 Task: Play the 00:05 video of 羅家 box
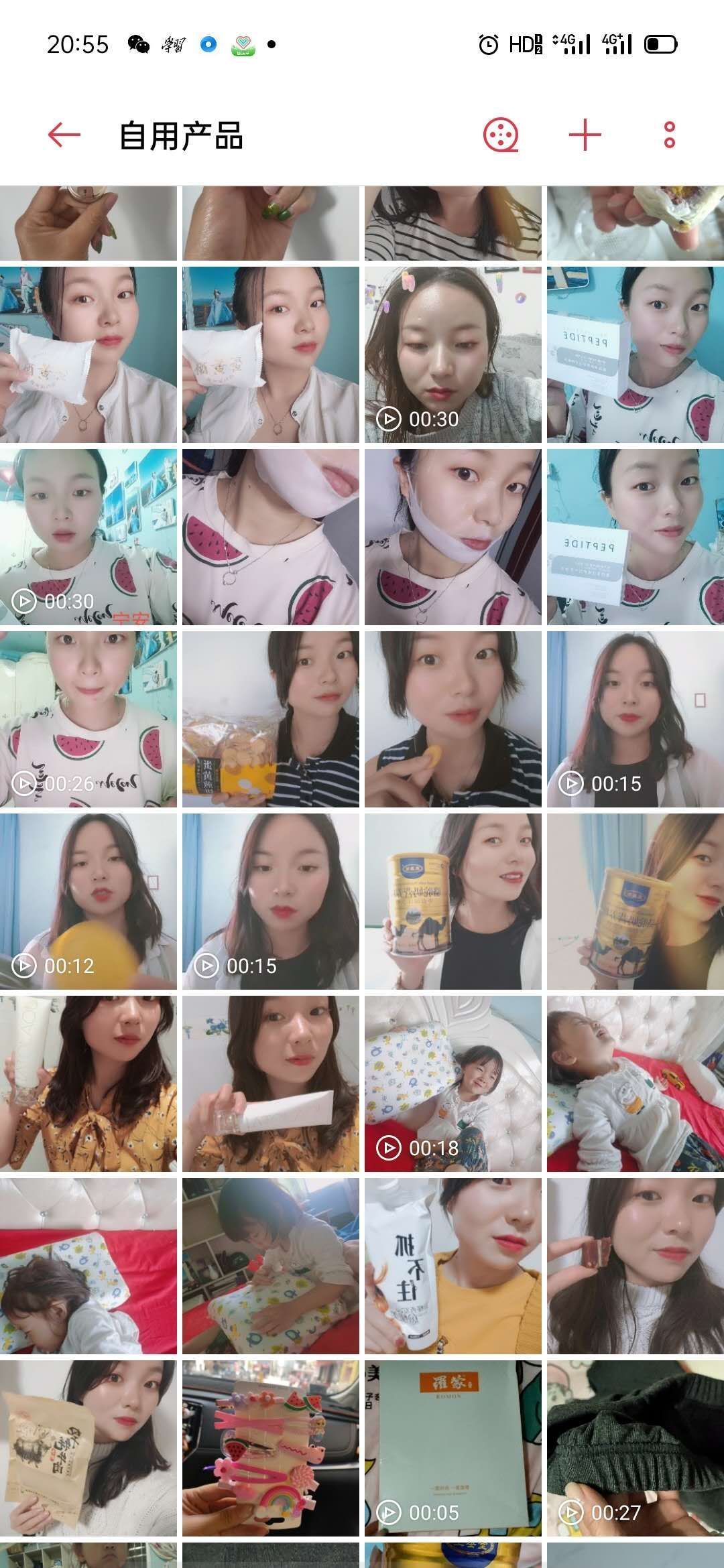452,1448
